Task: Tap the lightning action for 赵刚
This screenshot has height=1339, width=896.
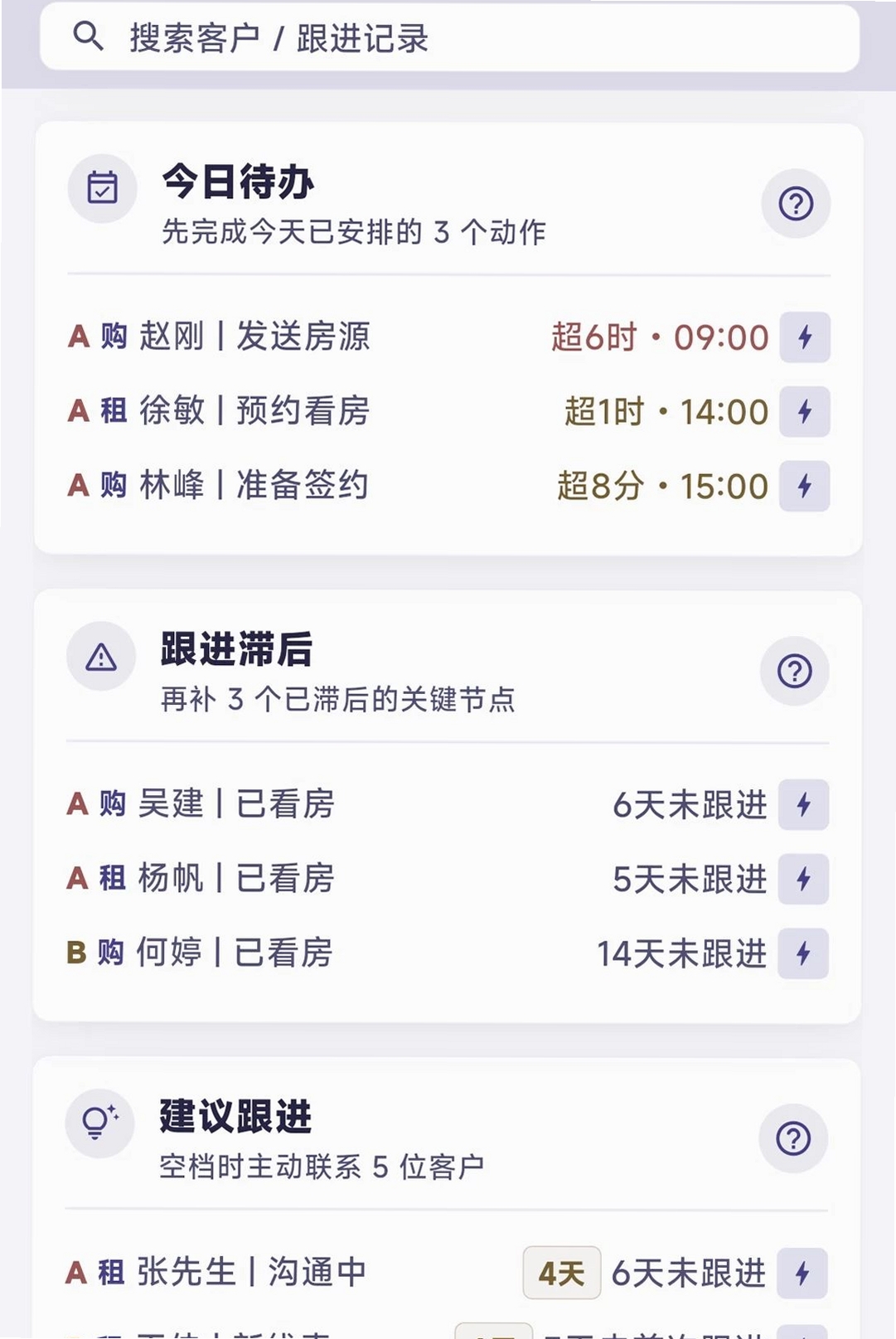Action: coord(805,337)
